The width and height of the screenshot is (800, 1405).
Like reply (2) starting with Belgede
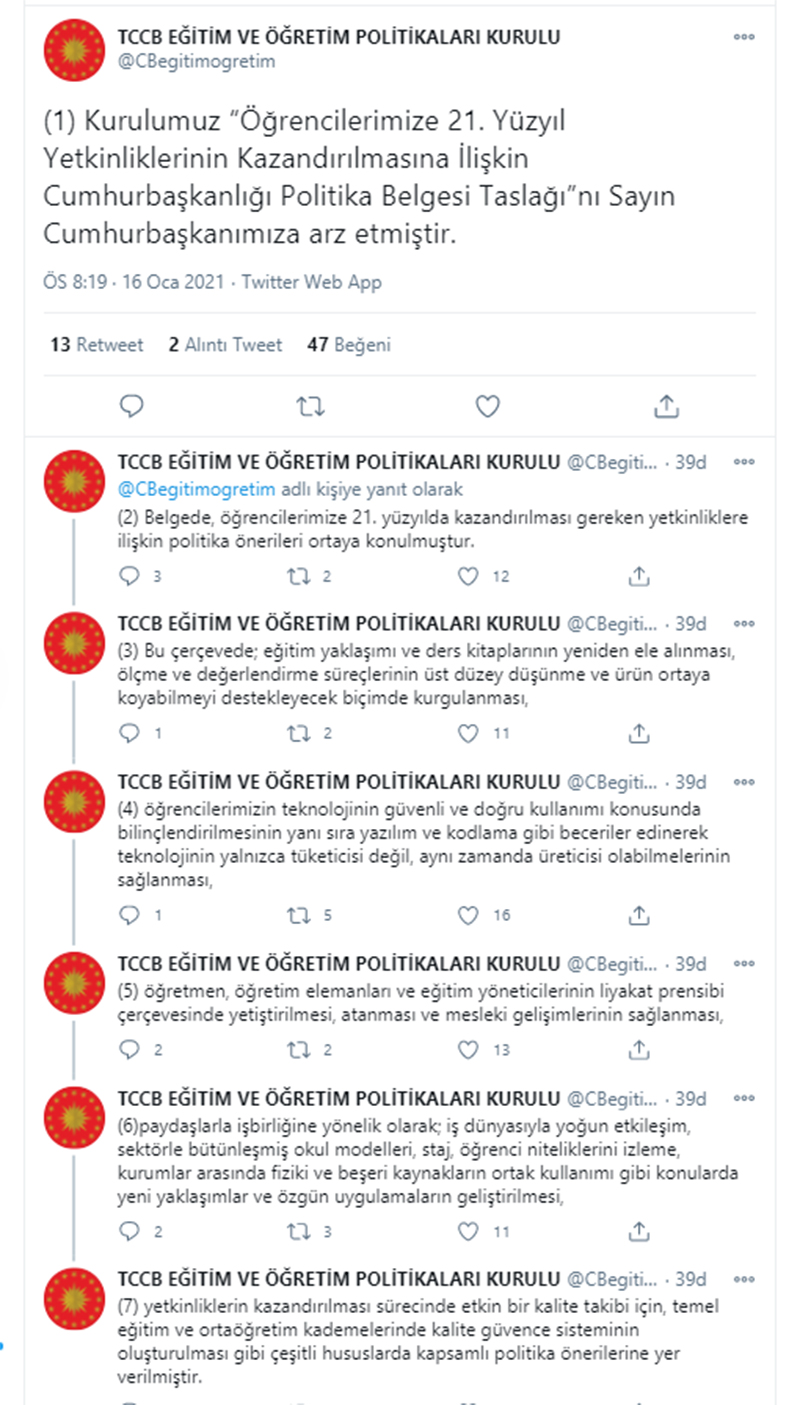pos(469,576)
